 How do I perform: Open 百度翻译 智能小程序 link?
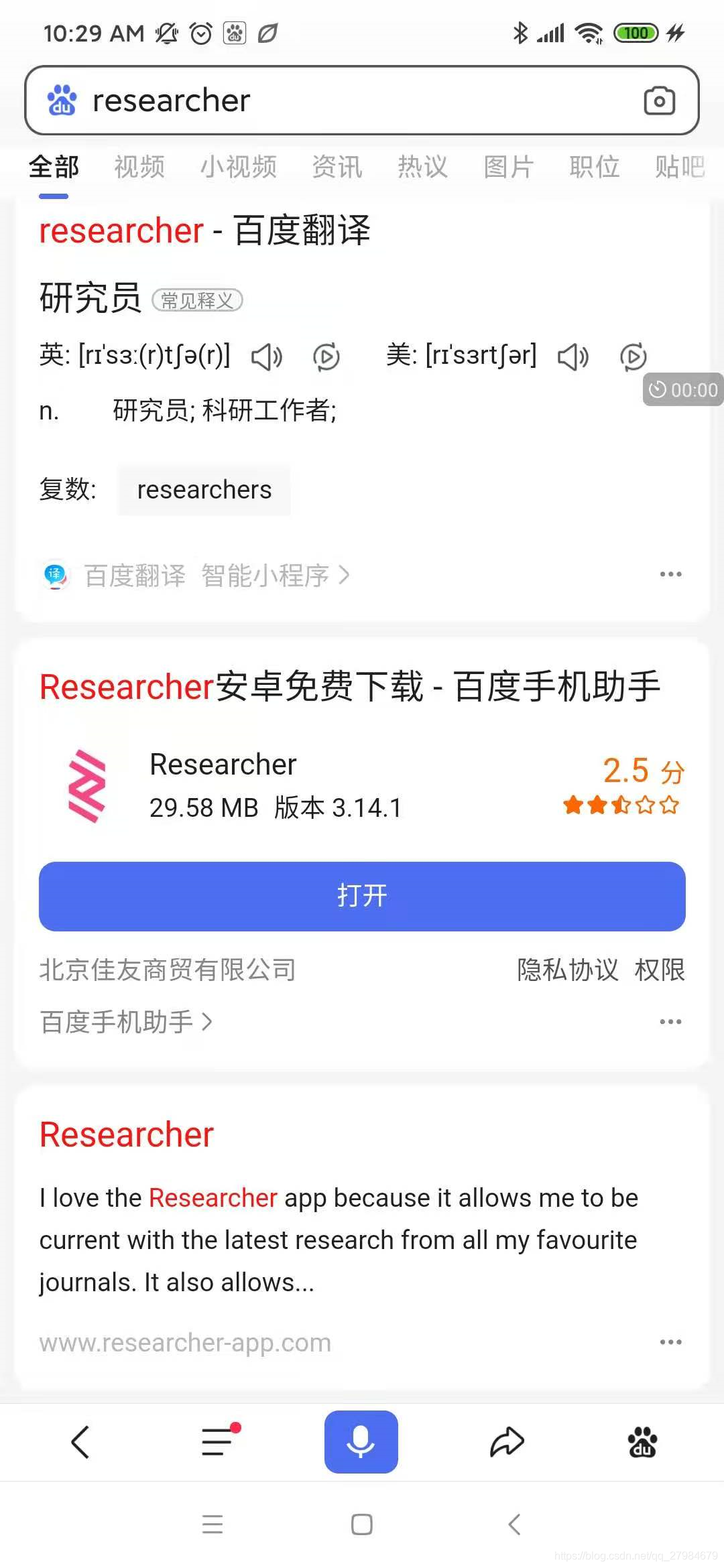216,575
